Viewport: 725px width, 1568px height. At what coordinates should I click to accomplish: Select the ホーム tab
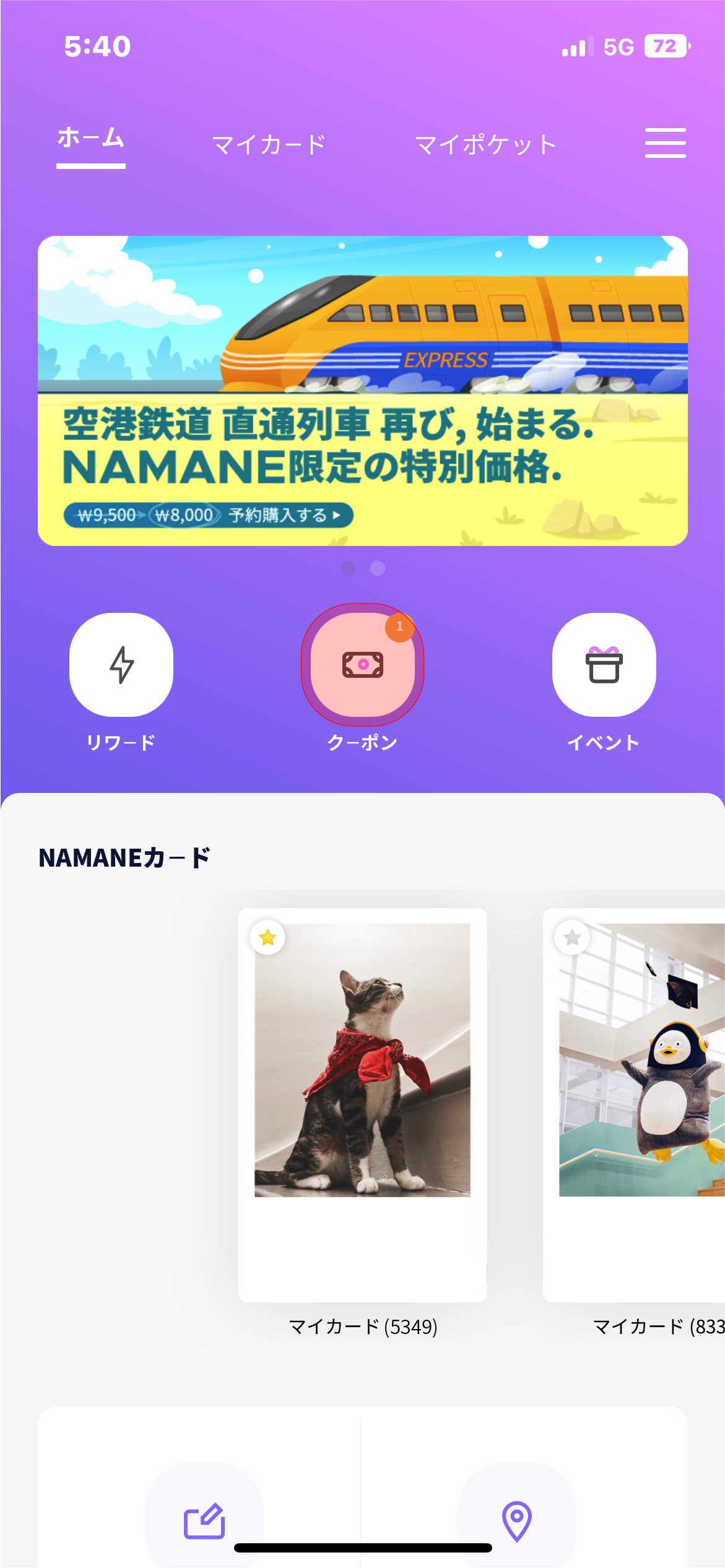91,139
